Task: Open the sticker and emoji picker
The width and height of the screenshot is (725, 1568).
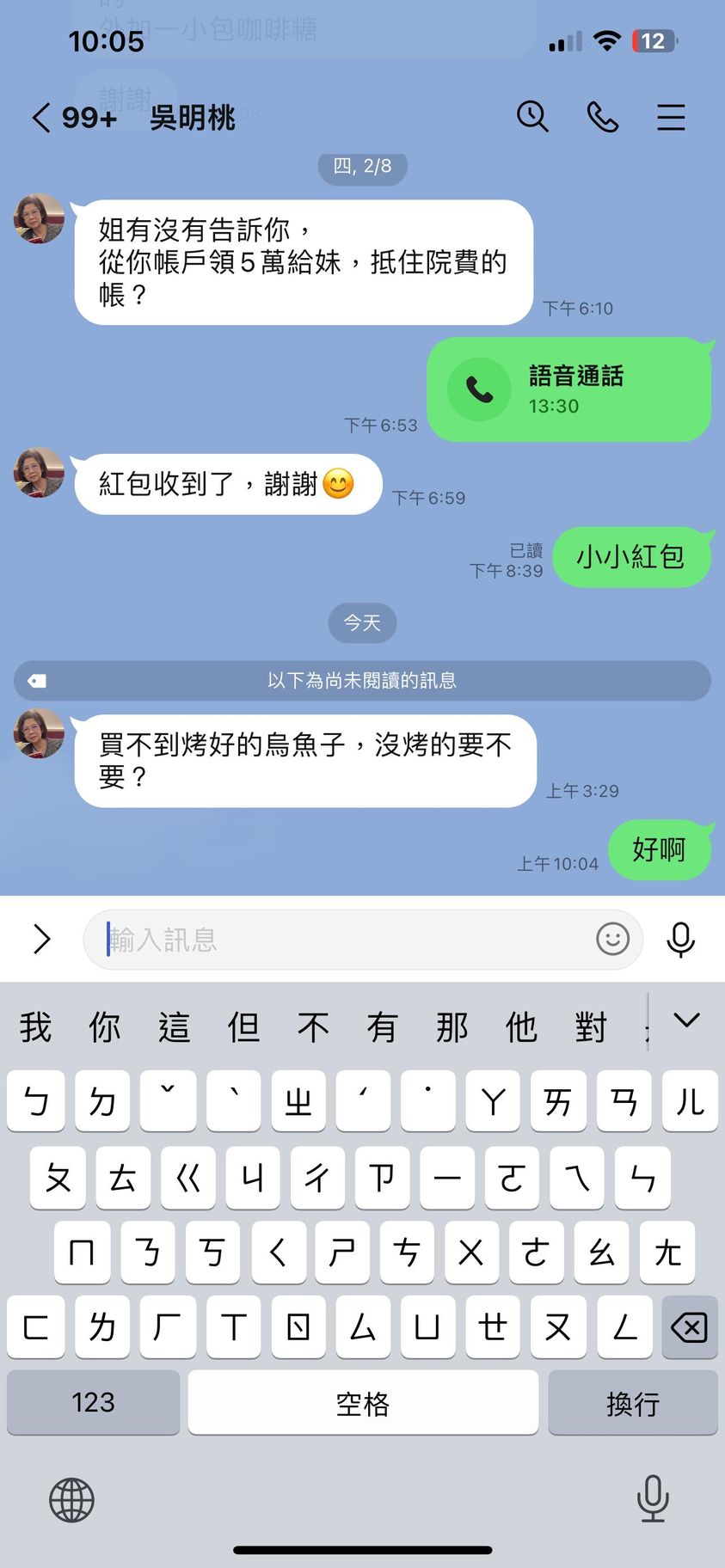Action: [612, 939]
